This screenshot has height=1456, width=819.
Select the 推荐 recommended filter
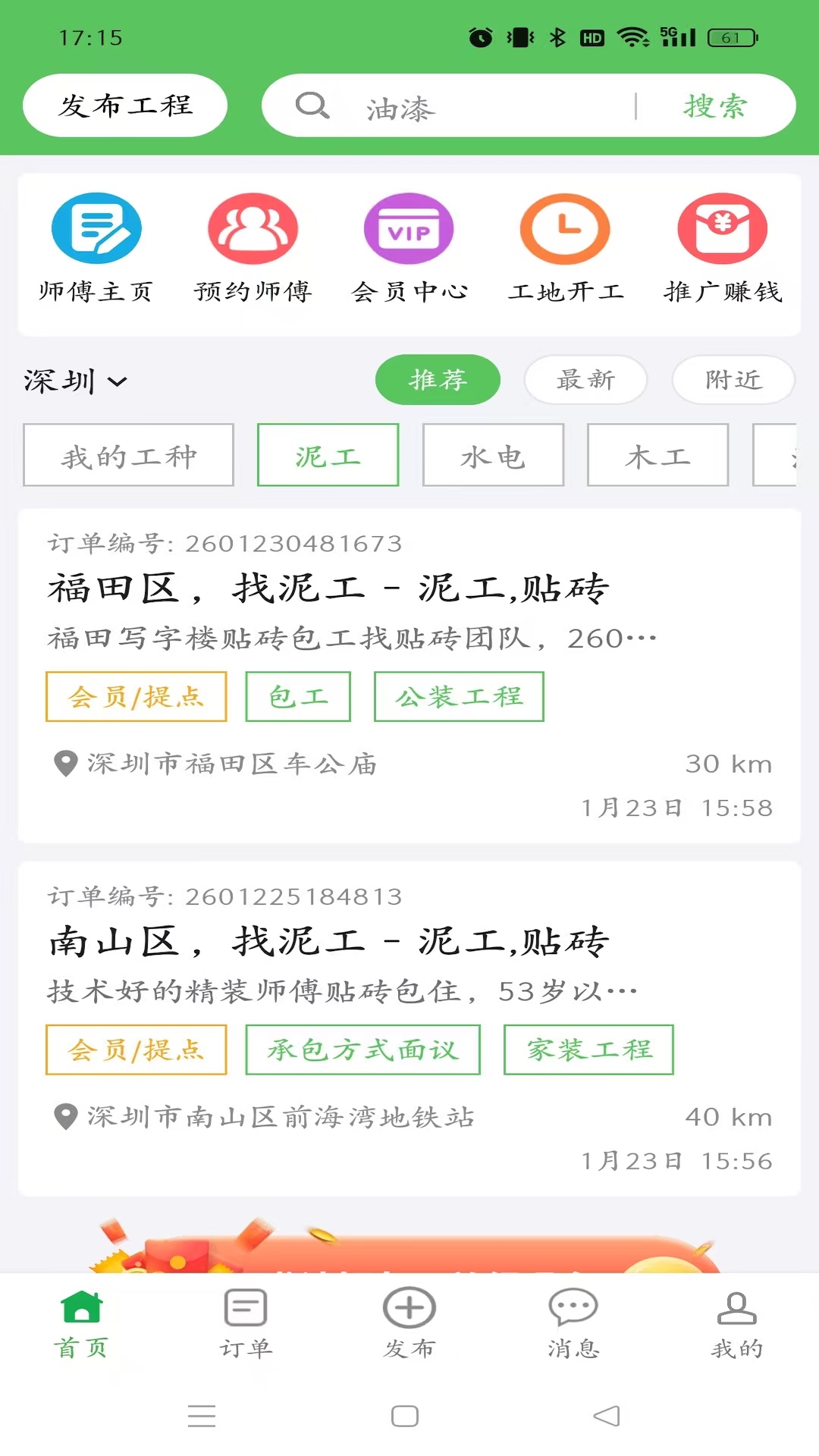(x=438, y=380)
